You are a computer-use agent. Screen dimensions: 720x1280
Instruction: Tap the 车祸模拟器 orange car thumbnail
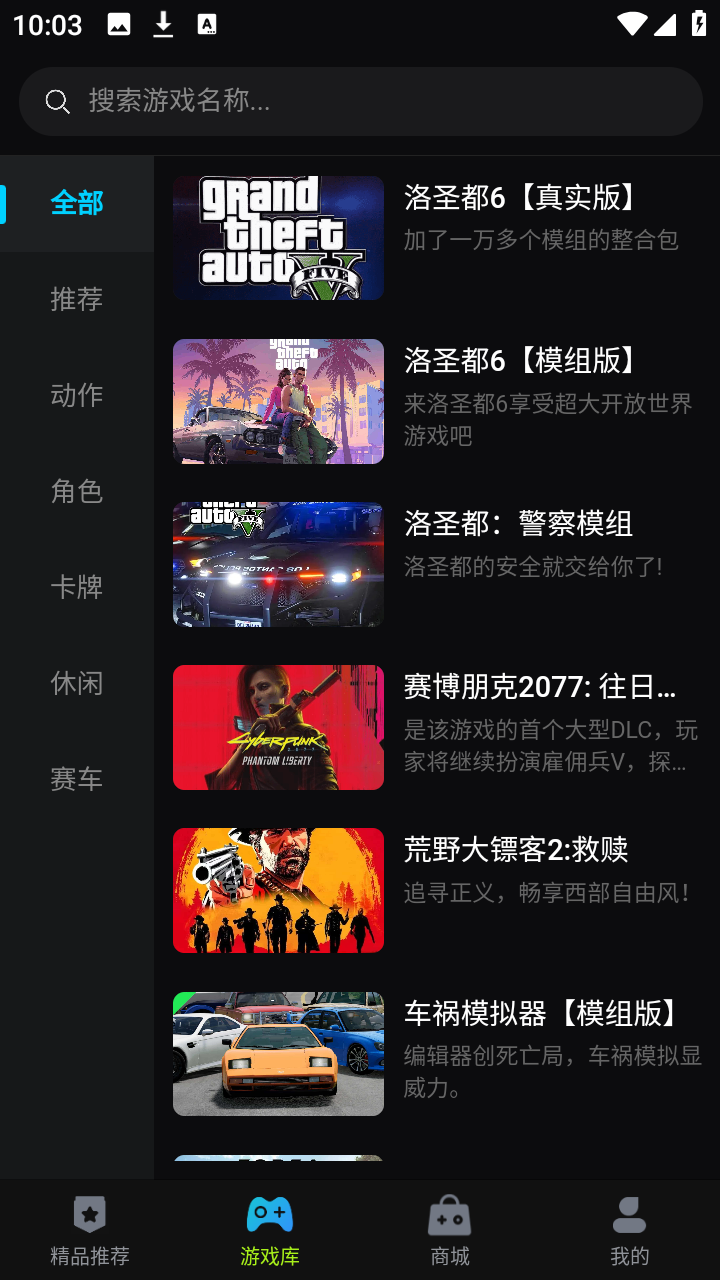[278, 1053]
